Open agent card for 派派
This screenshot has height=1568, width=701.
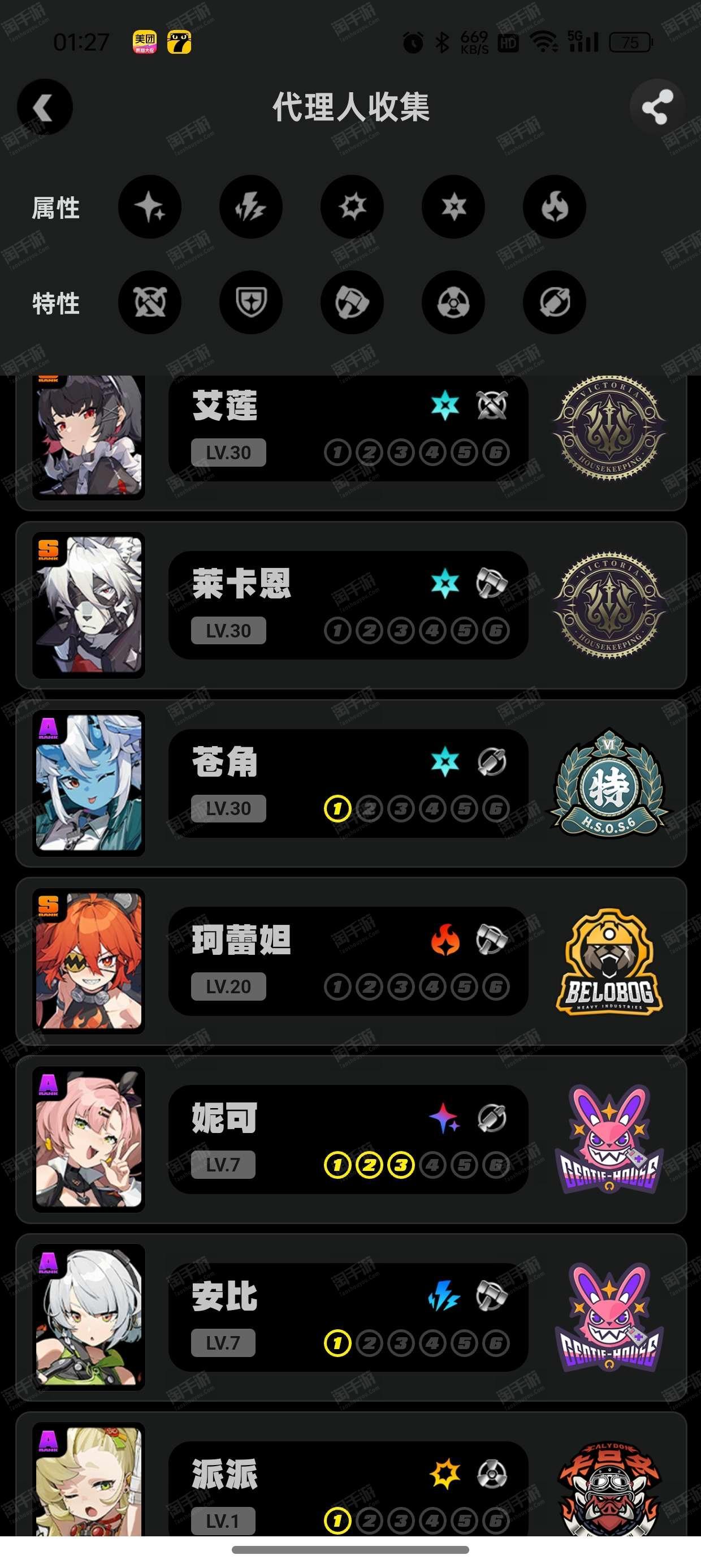coord(351,1474)
